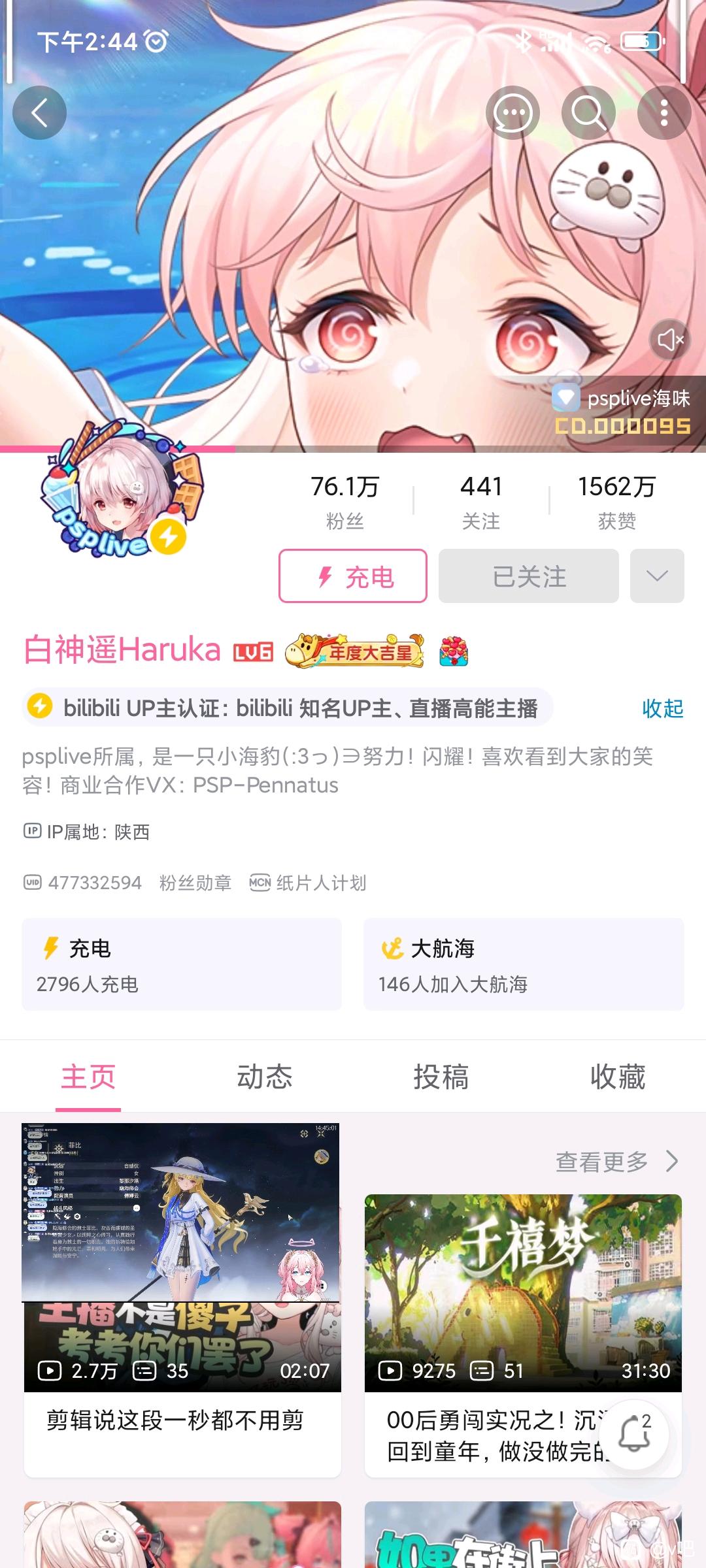Tap the pink 充电 button
The width and height of the screenshot is (706, 1568).
pyautogui.click(x=353, y=576)
